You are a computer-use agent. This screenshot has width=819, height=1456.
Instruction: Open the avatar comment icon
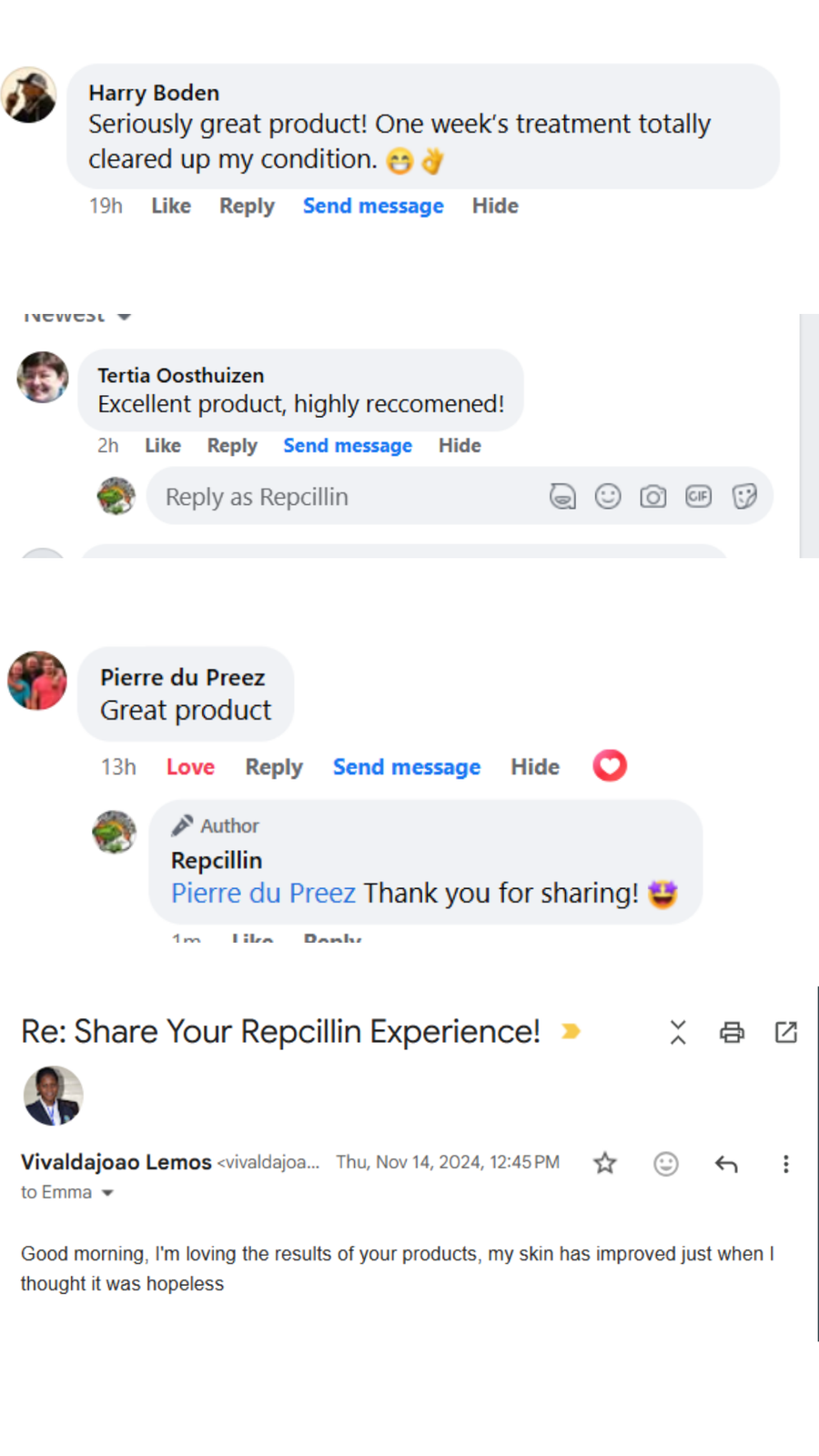tap(562, 496)
